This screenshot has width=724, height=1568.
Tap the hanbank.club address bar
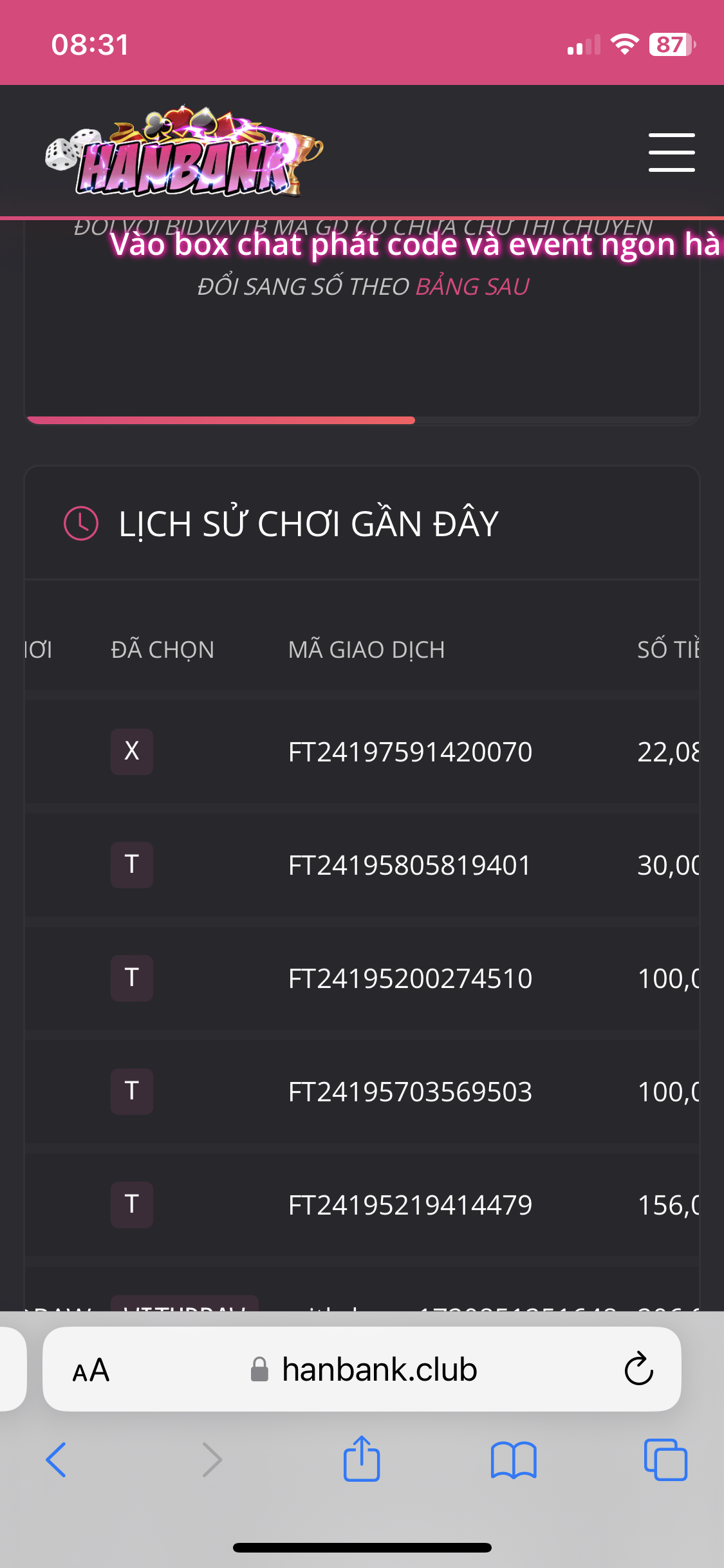click(x=362, y=1369)
